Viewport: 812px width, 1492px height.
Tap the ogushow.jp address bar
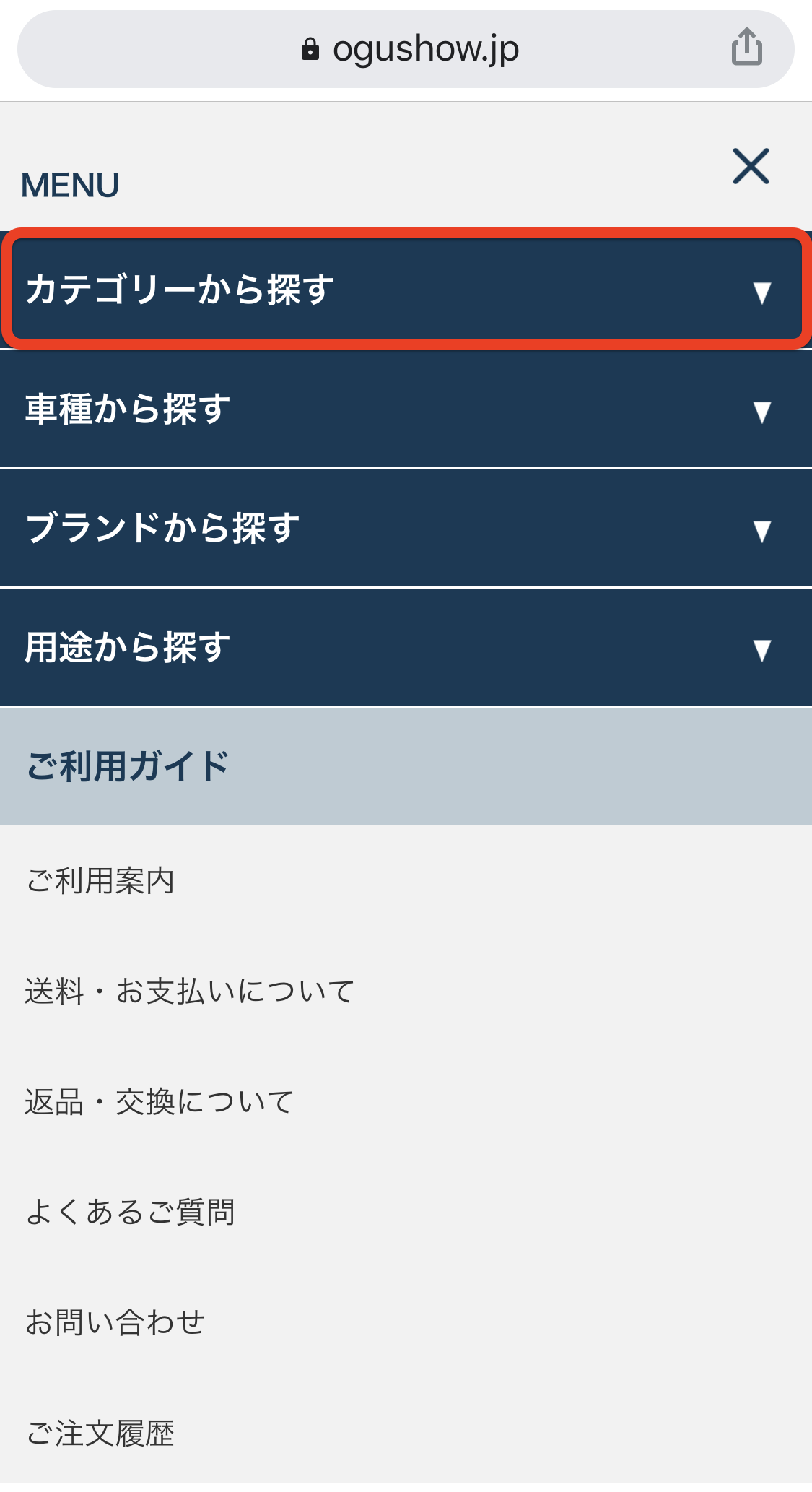click(406, 49)
